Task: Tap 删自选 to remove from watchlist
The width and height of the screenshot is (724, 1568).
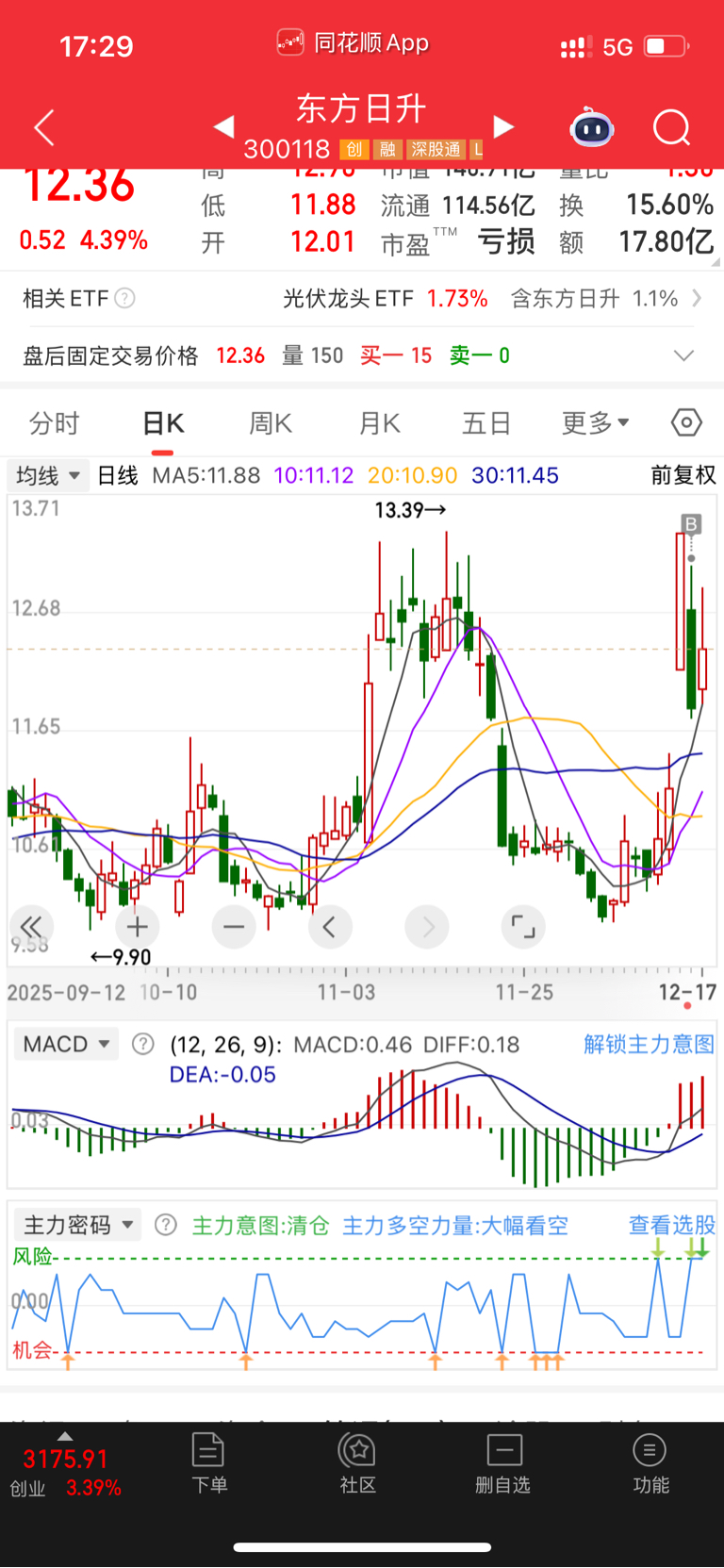Action: click(x=503, y=1463)
